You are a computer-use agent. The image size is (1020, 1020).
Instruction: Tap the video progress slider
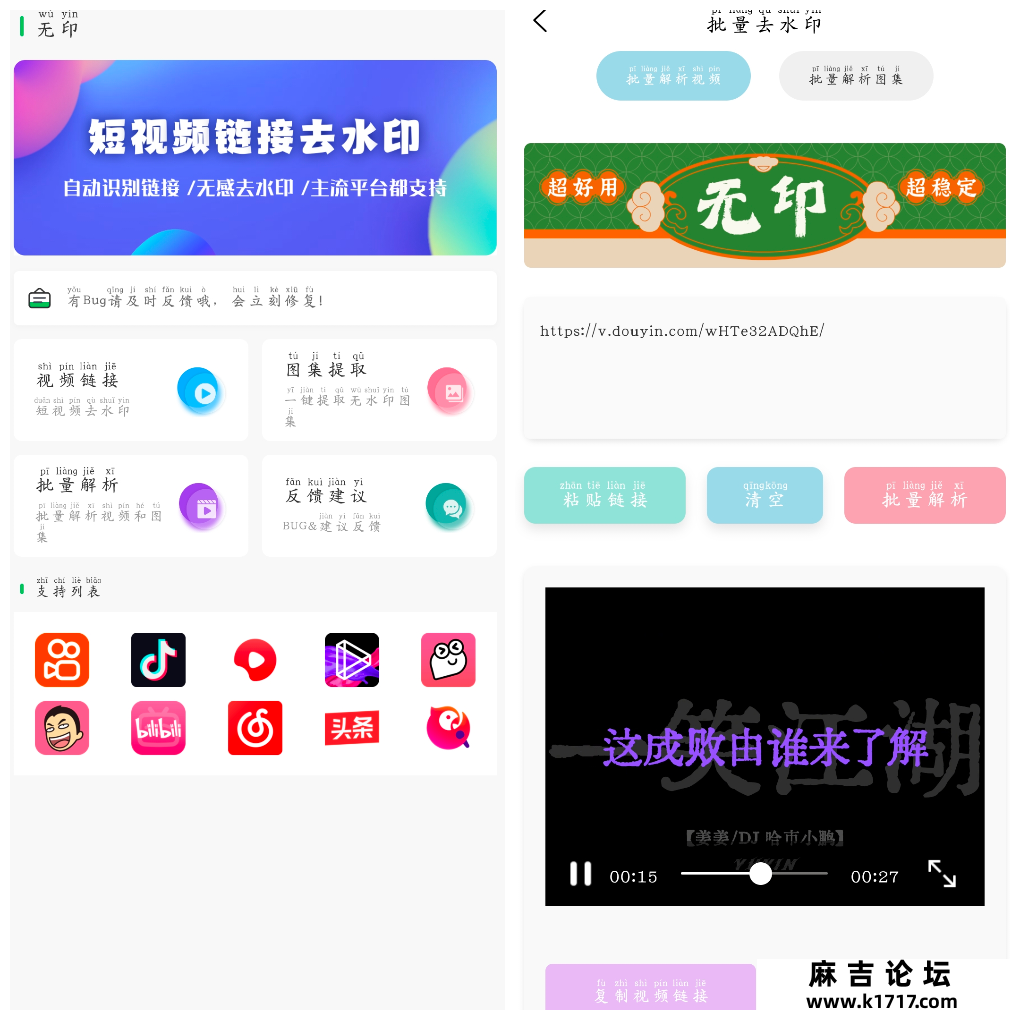(x=754, y=874)
